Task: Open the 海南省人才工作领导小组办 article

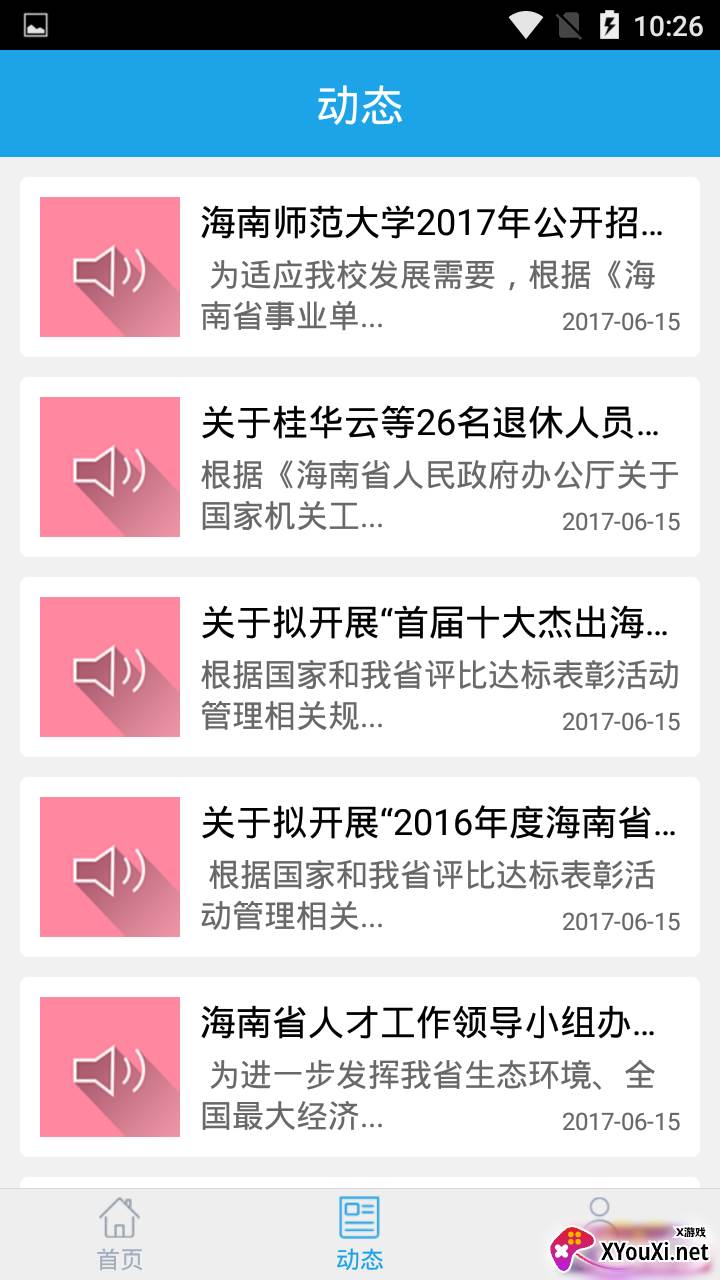Action: (360, 1067)
